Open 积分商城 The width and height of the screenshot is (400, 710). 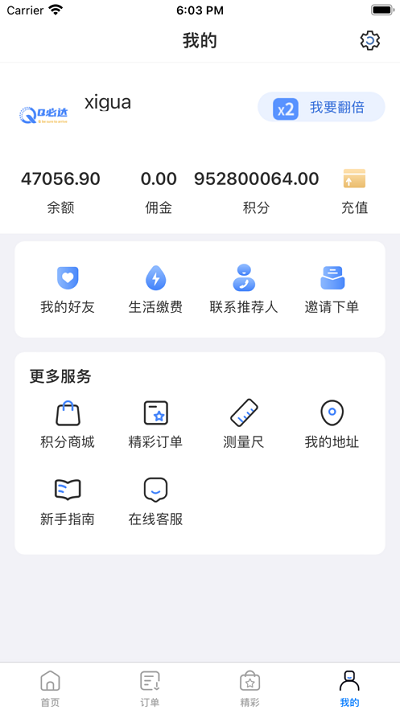click(x=67, y=425)
